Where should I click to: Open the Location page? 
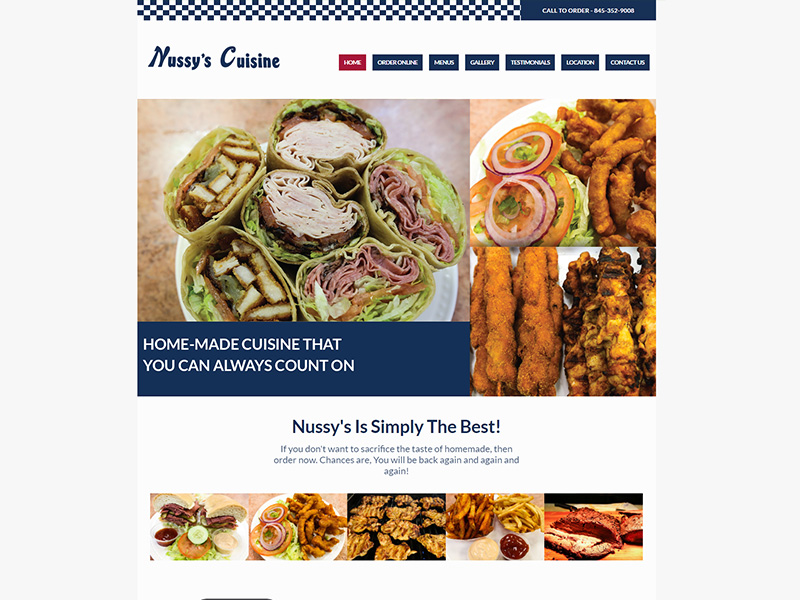tap(580, 62)
